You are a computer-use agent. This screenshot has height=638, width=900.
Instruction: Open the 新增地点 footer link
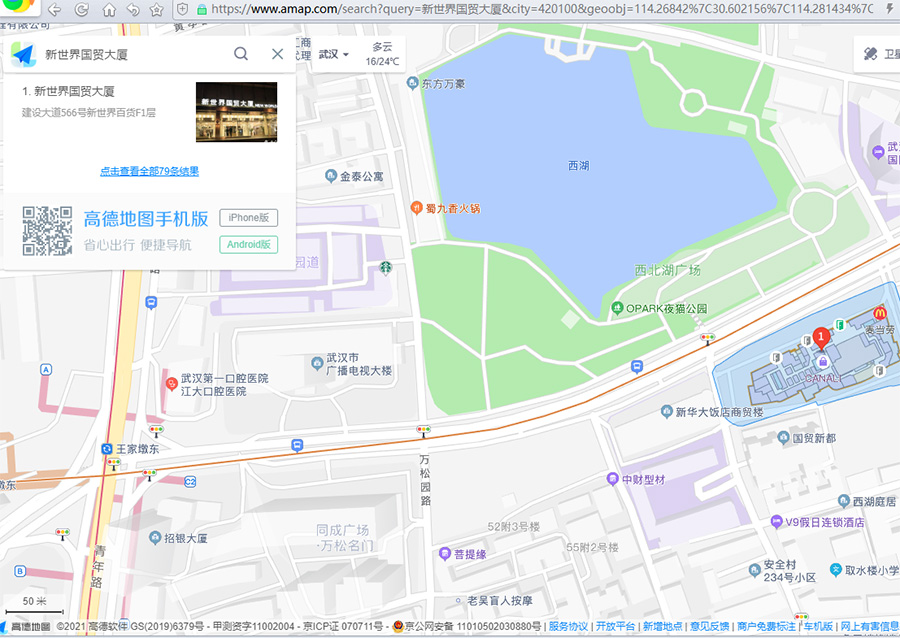point(662,626)
